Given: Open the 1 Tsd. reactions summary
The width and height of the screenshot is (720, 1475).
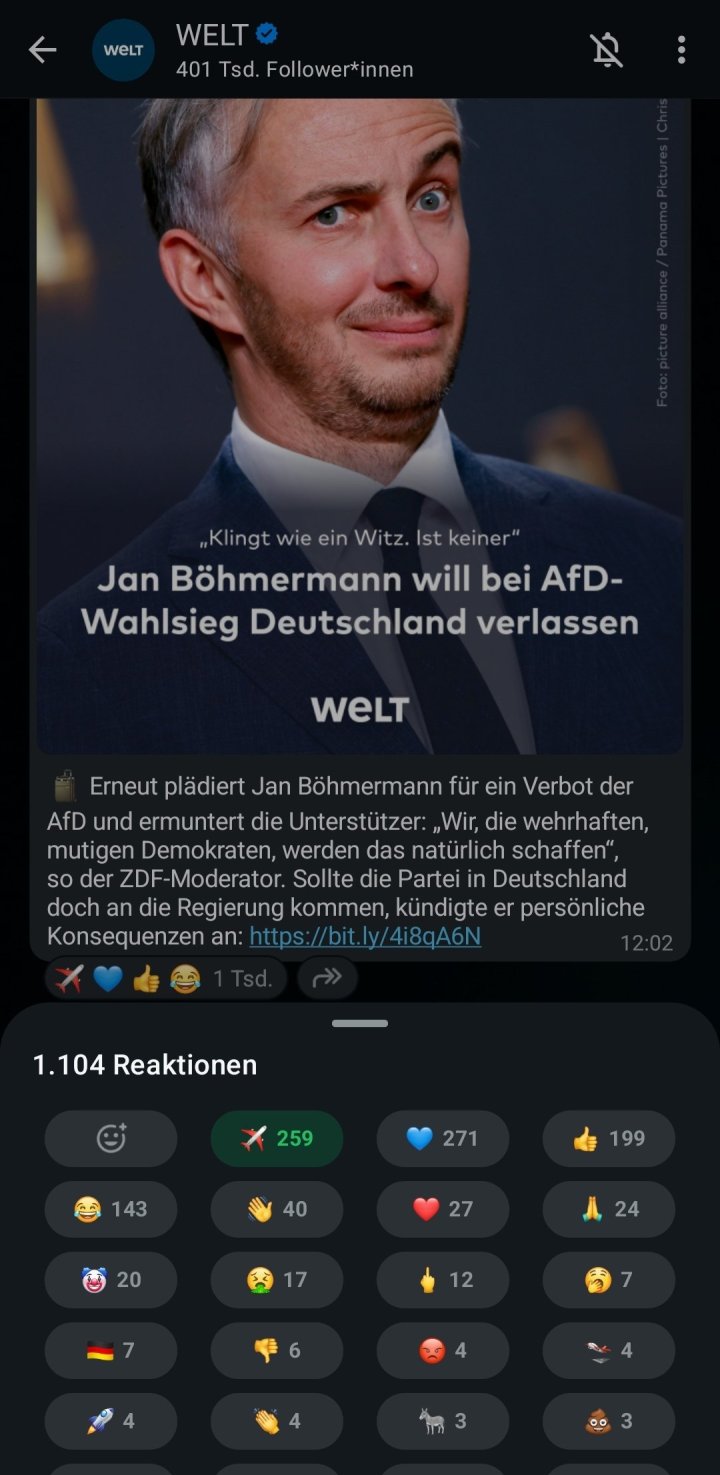Looking at the screenshot, I should pos(165,979).
